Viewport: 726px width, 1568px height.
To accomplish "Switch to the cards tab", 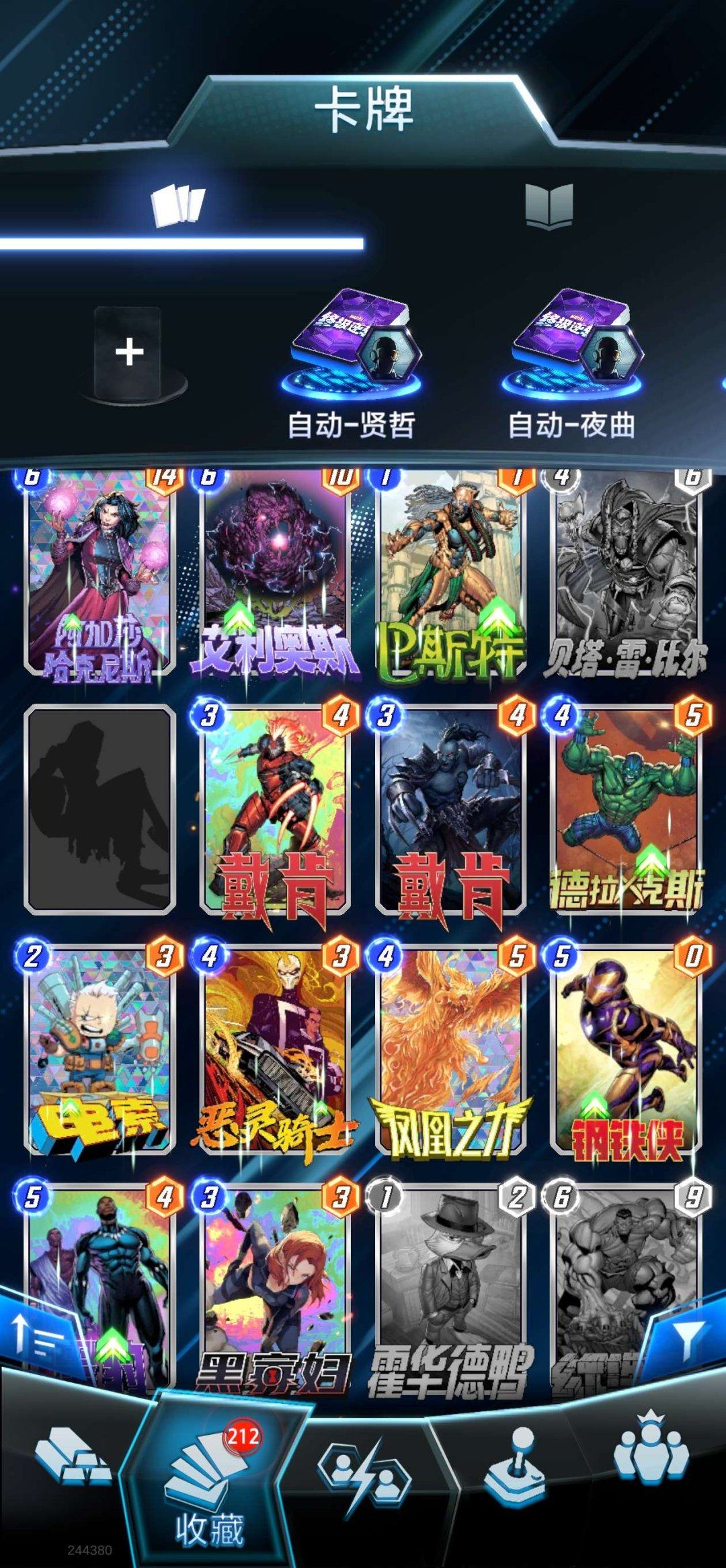I will [178, 204].
